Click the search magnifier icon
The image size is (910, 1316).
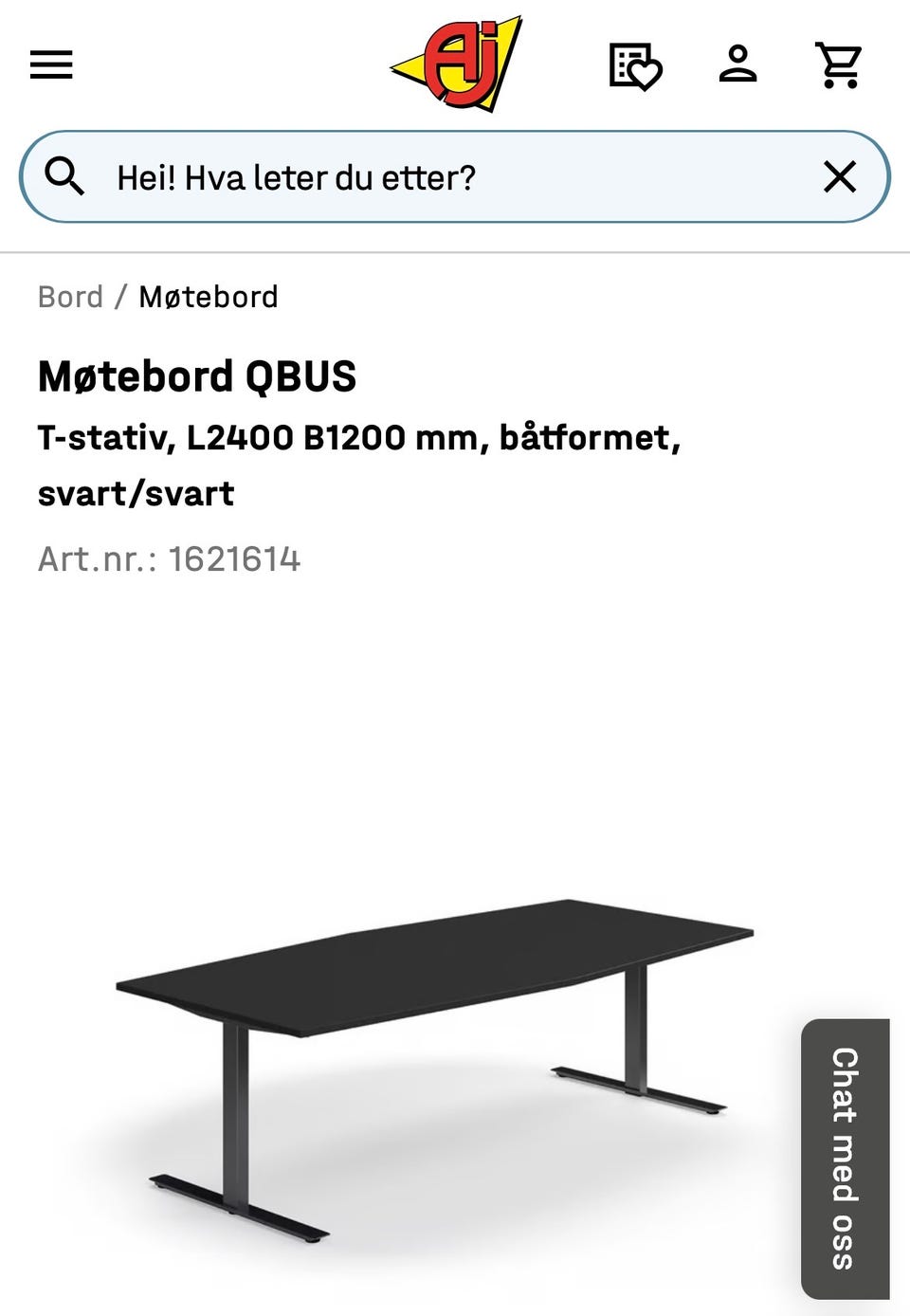[x=64, y=176]
